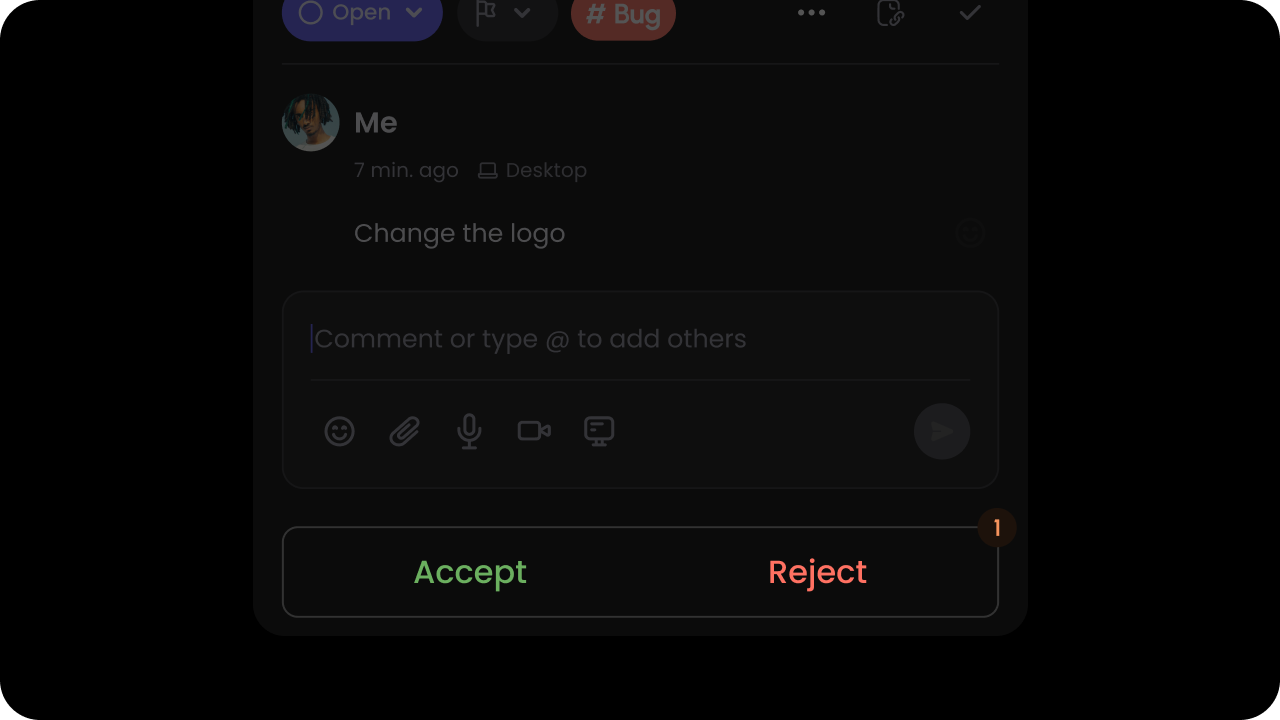Focus the comment input field
This screenshot has width=1280, height=720.
640,339
